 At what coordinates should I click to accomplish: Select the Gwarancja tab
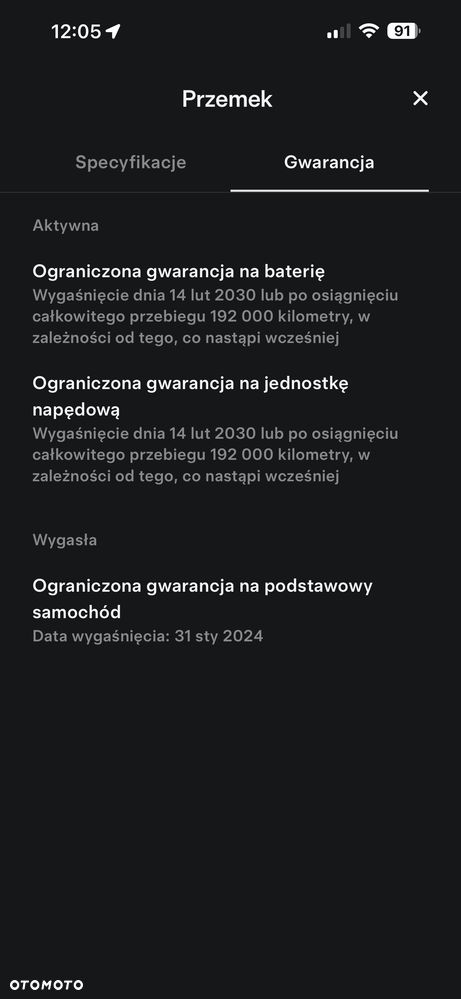pyautogui.click(x=329, y=162)
